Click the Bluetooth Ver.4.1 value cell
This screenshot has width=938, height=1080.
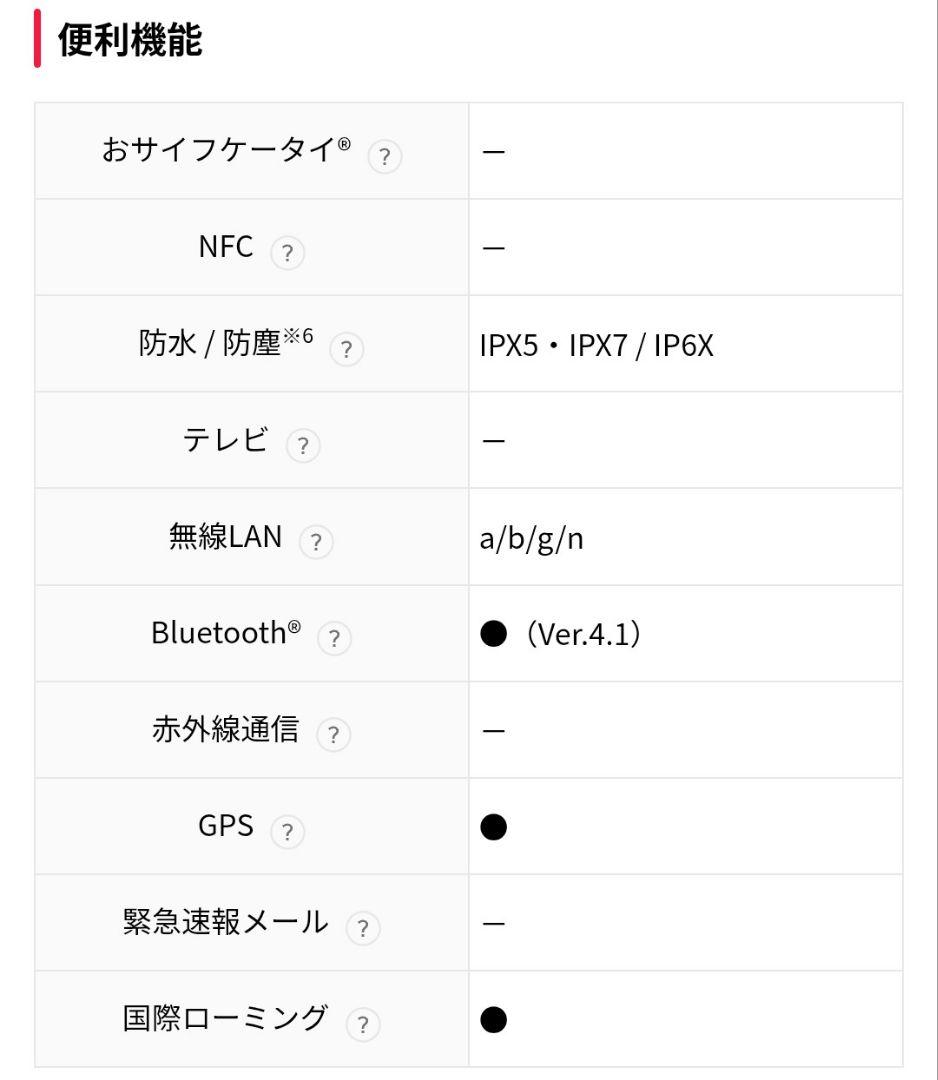pyautogui.click(x=566, y=633)
